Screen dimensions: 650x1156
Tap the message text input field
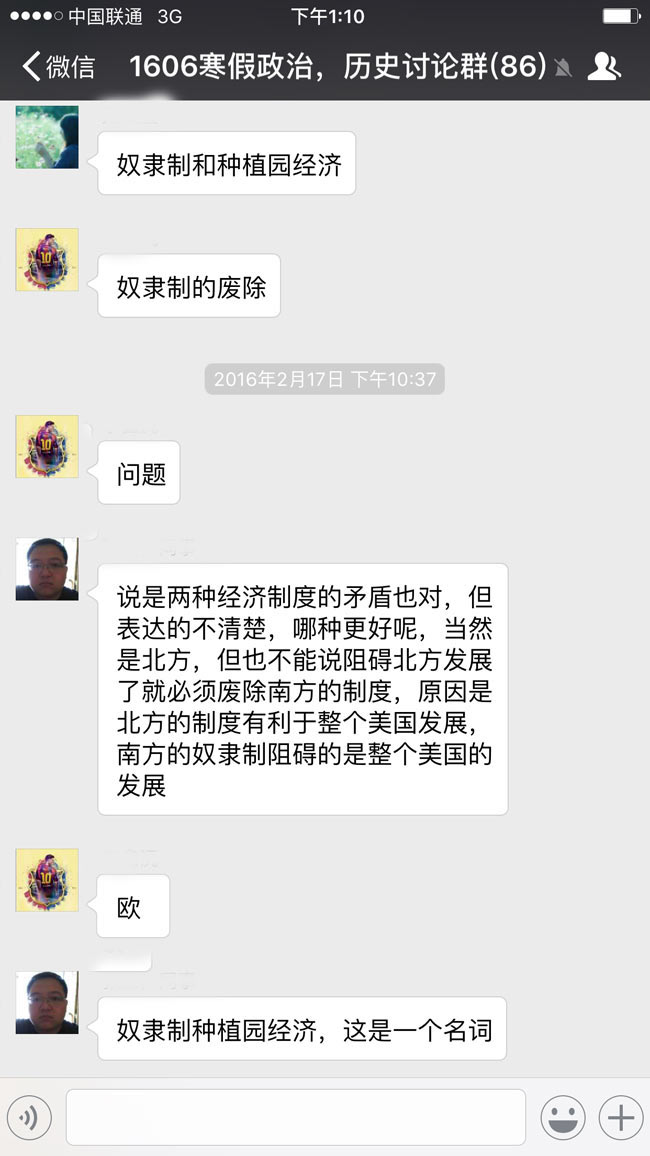tap(295, 1117)
